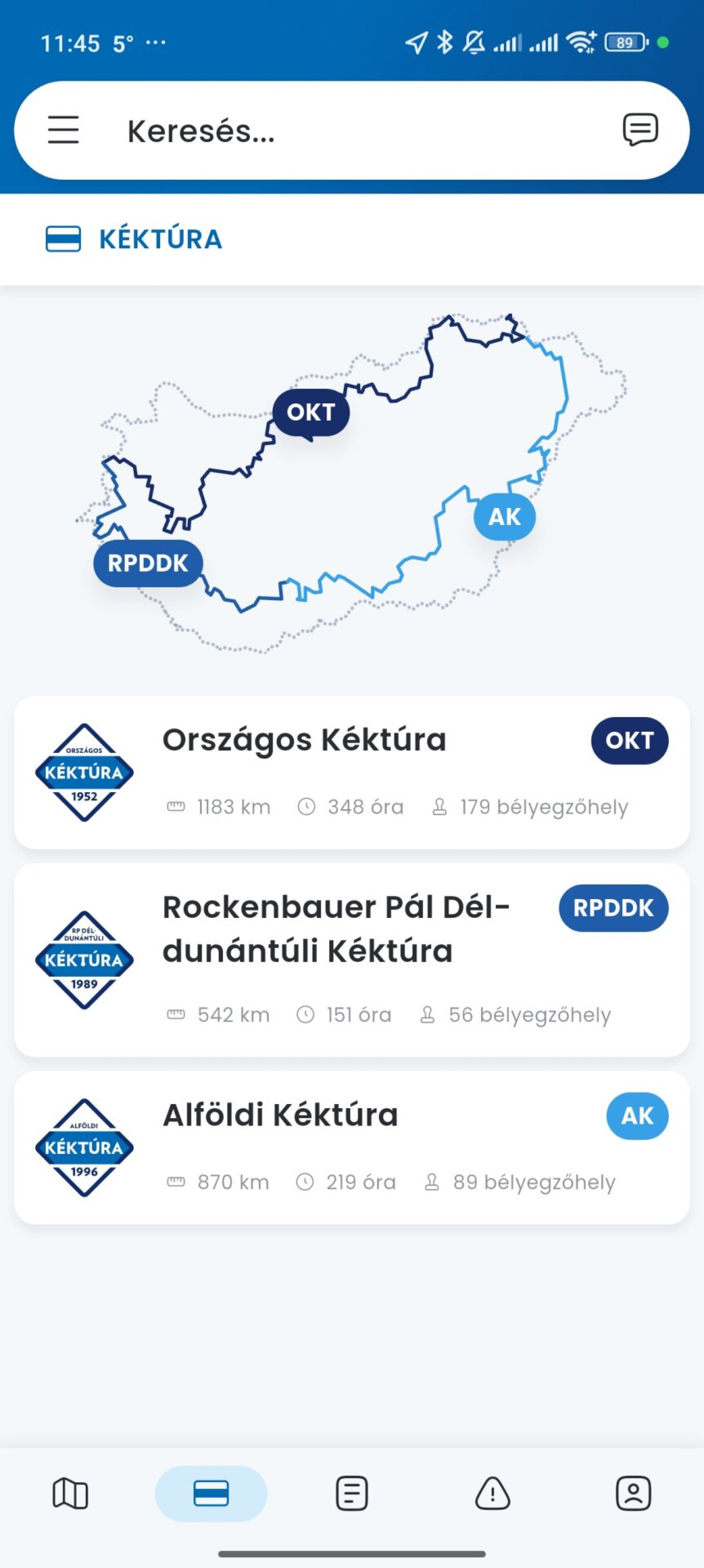This screenshot has height=1568, width=704.
Task: Open the messages chat icon
Action: click(640, 129)
